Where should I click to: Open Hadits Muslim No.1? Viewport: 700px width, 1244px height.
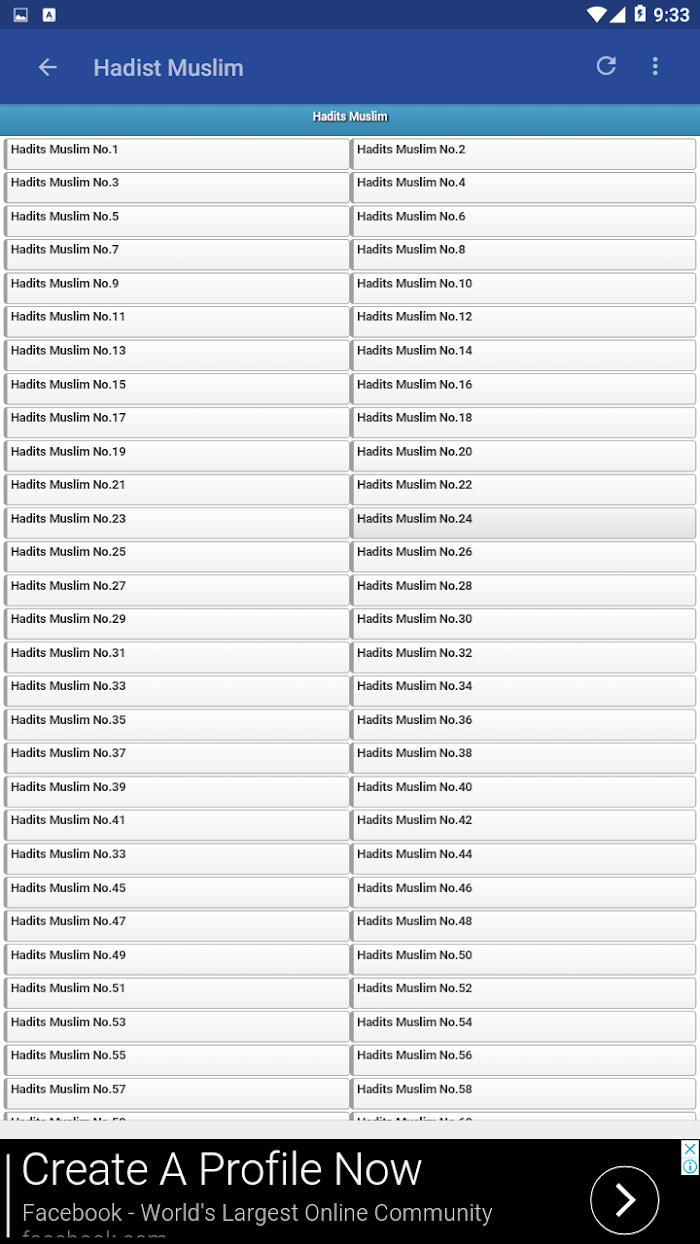click(x=177, y=154)
